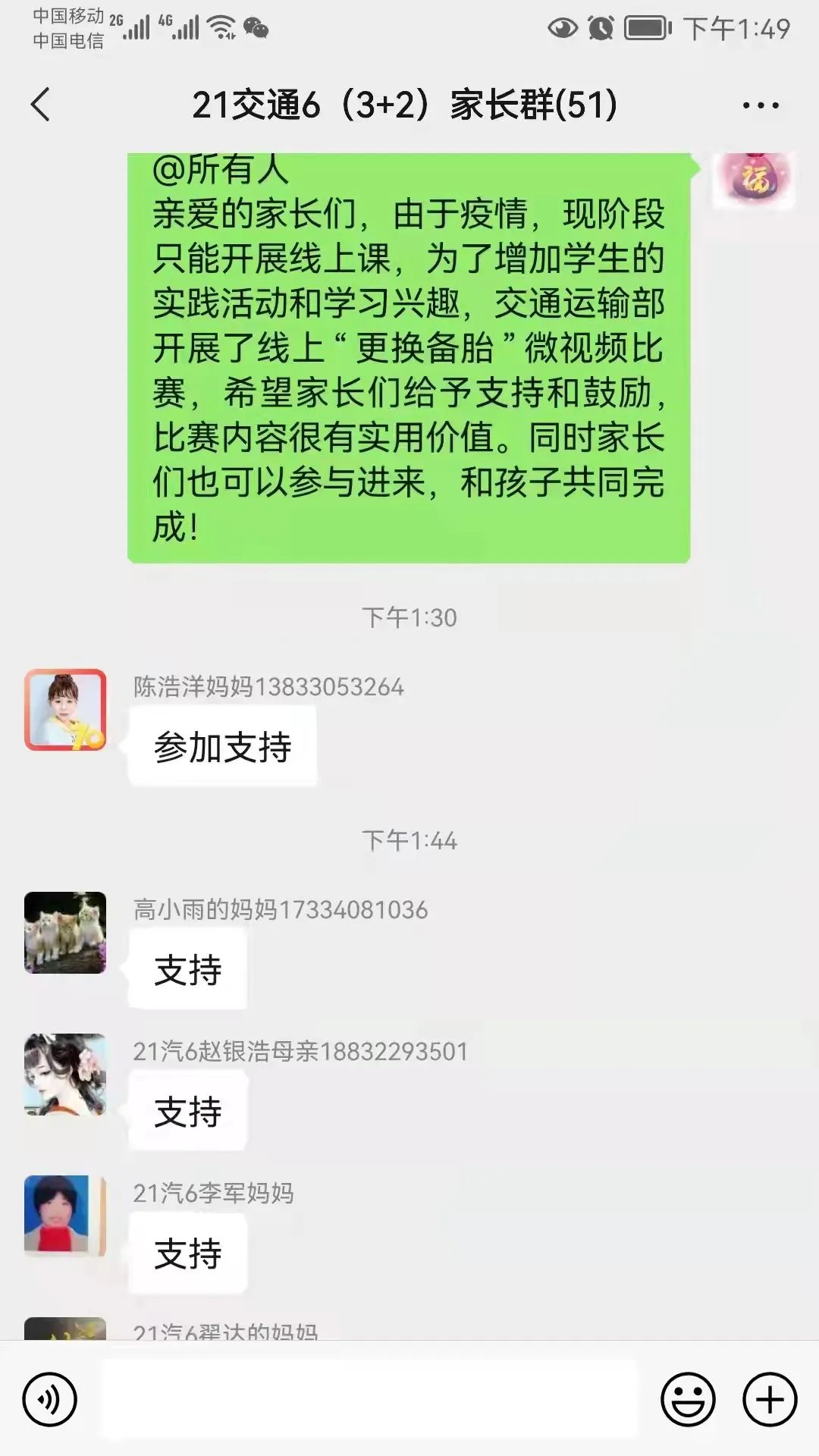
Task: Go back from the group chat
Action: pos(41,105)
